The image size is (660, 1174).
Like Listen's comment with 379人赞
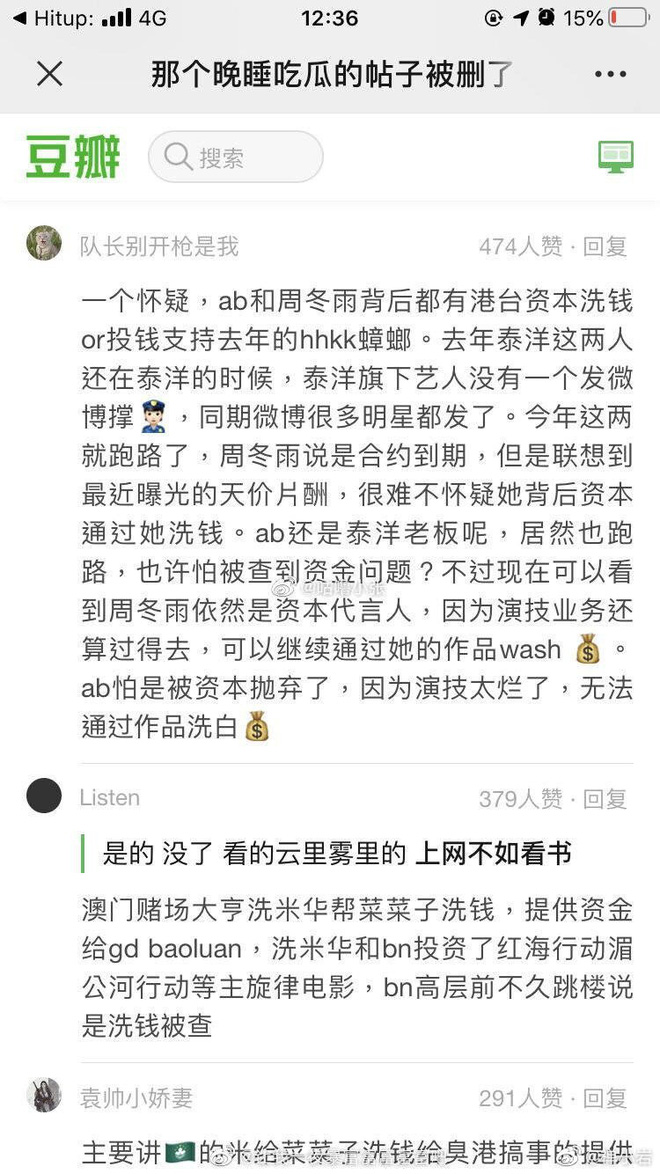[x=519, y=798]
